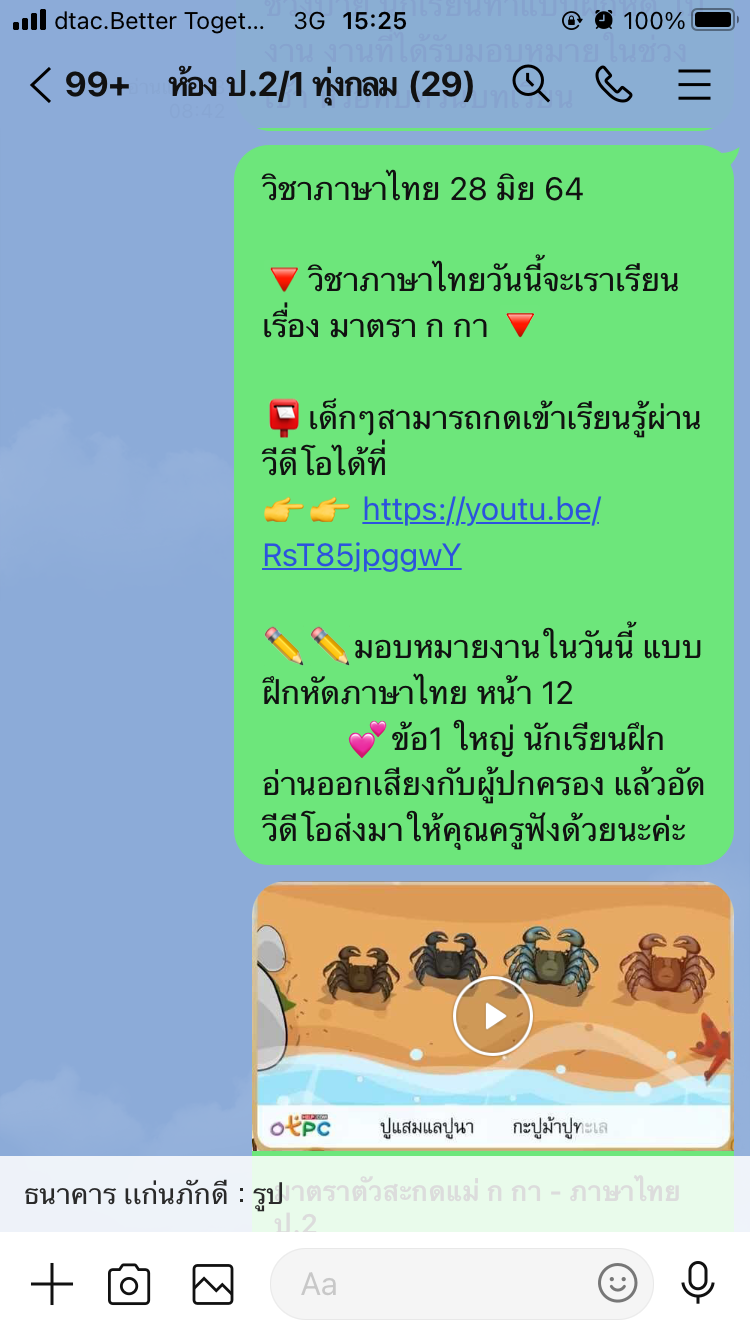Open the camera to take a photo

pyautogui.click(x=129, y=1284)
